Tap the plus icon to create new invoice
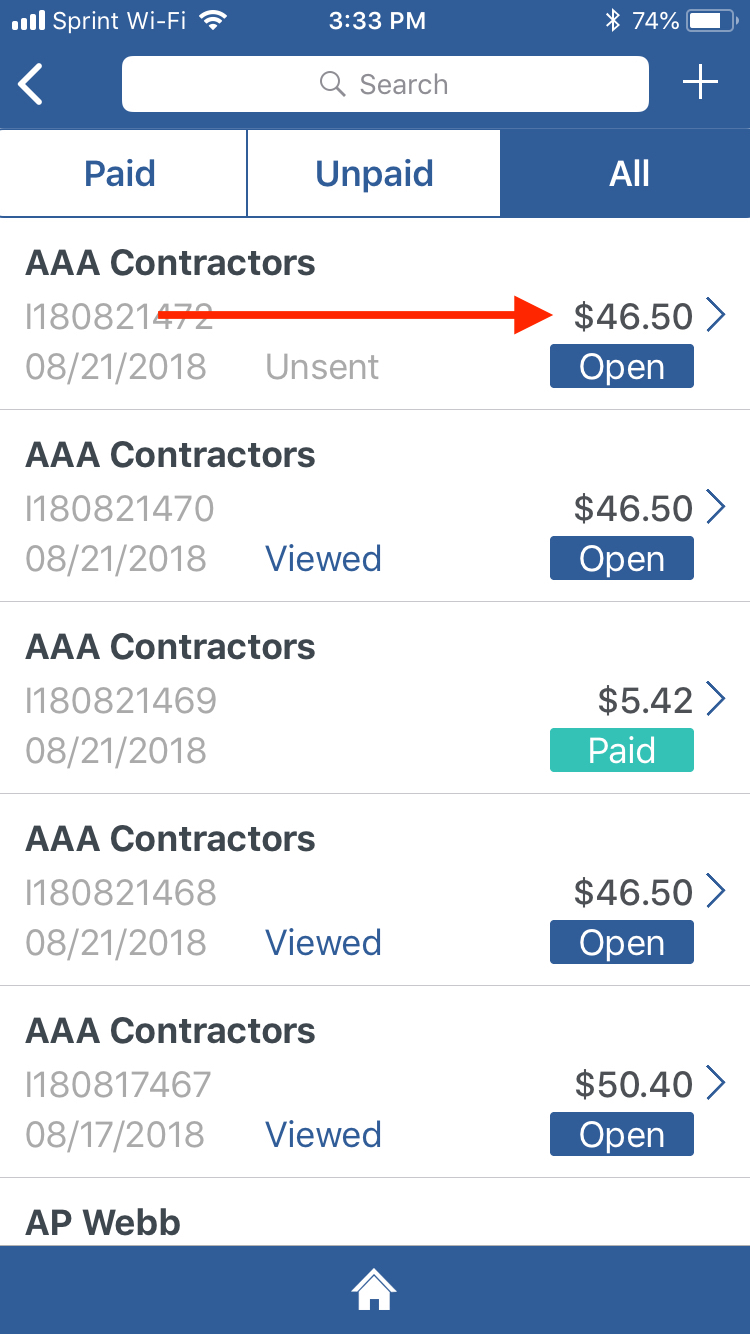 pos(699,82)
